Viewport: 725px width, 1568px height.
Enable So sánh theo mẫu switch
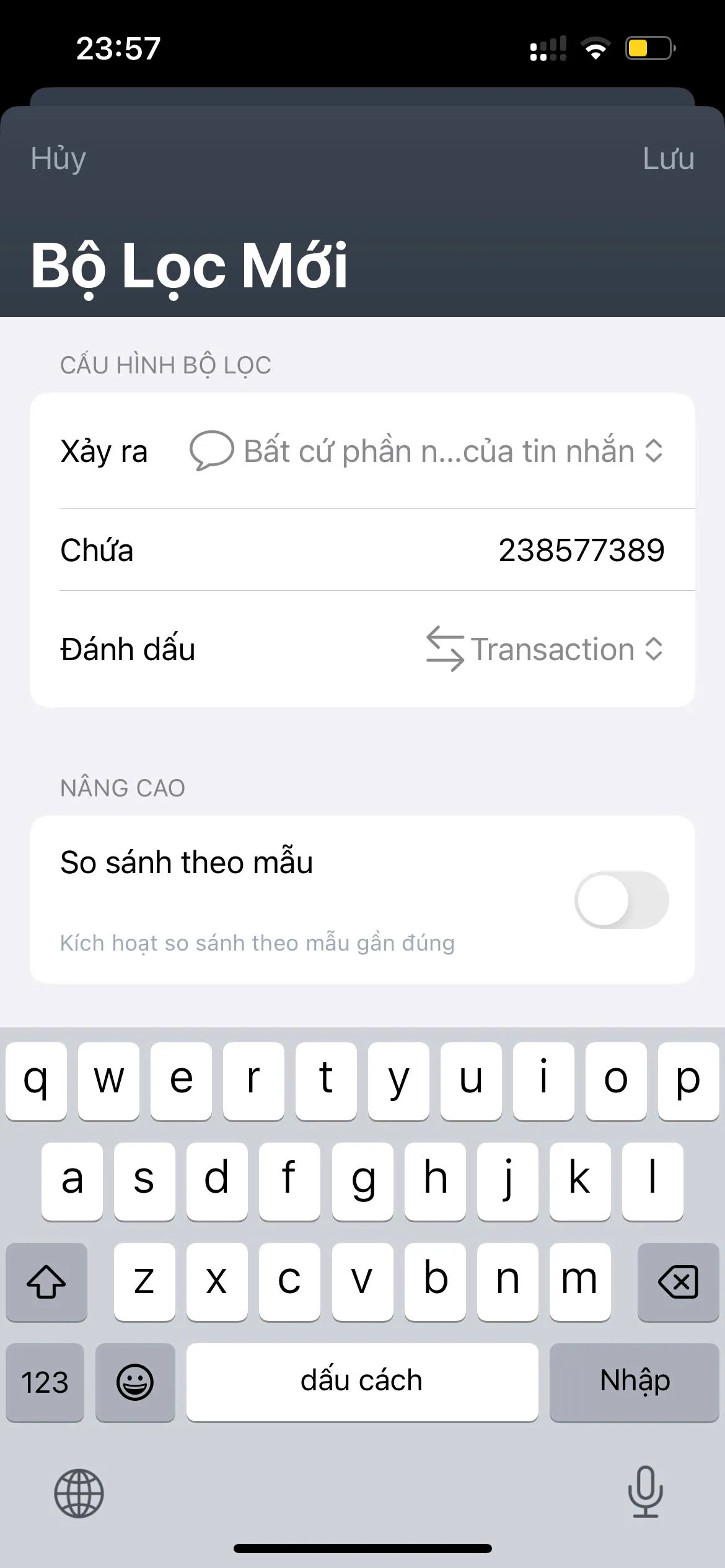pos(621,899)
